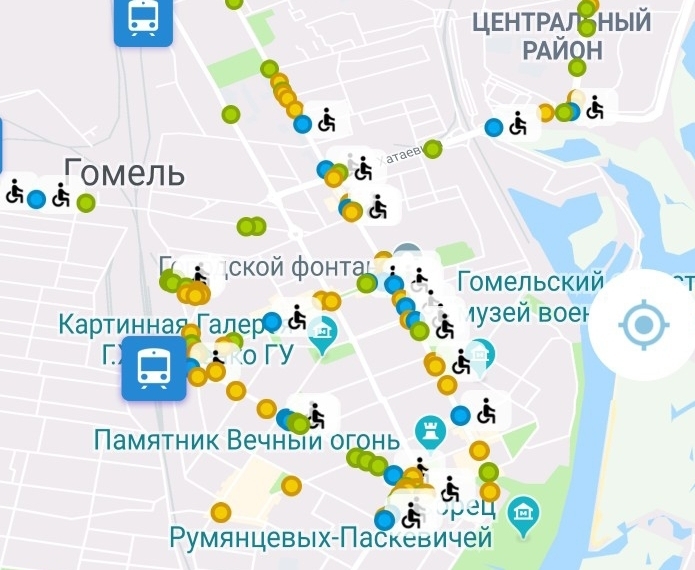Select the railway station marker above the Гомель label

(x=144, y=17)
